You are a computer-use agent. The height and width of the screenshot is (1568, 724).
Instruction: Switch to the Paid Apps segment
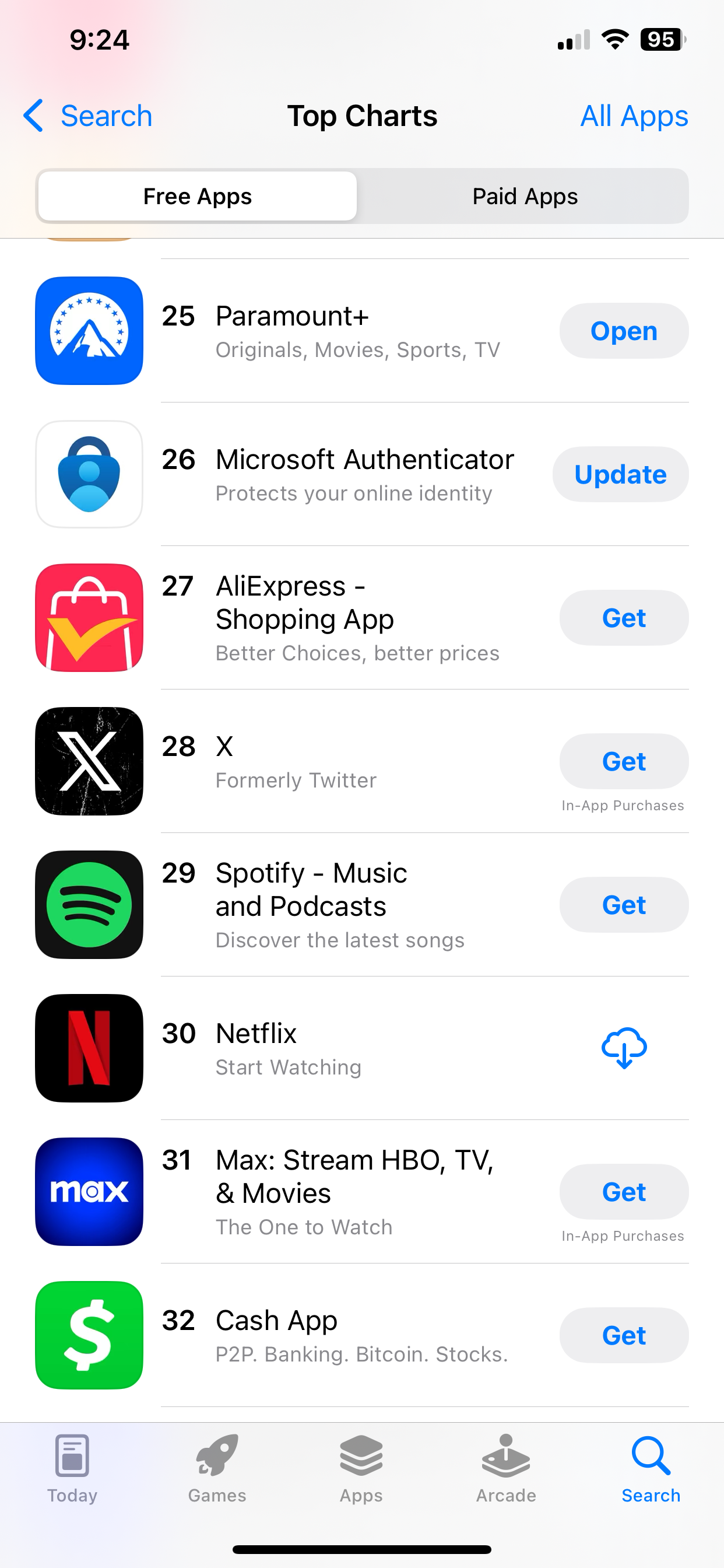pyautogui.click(x=525, y=196)
